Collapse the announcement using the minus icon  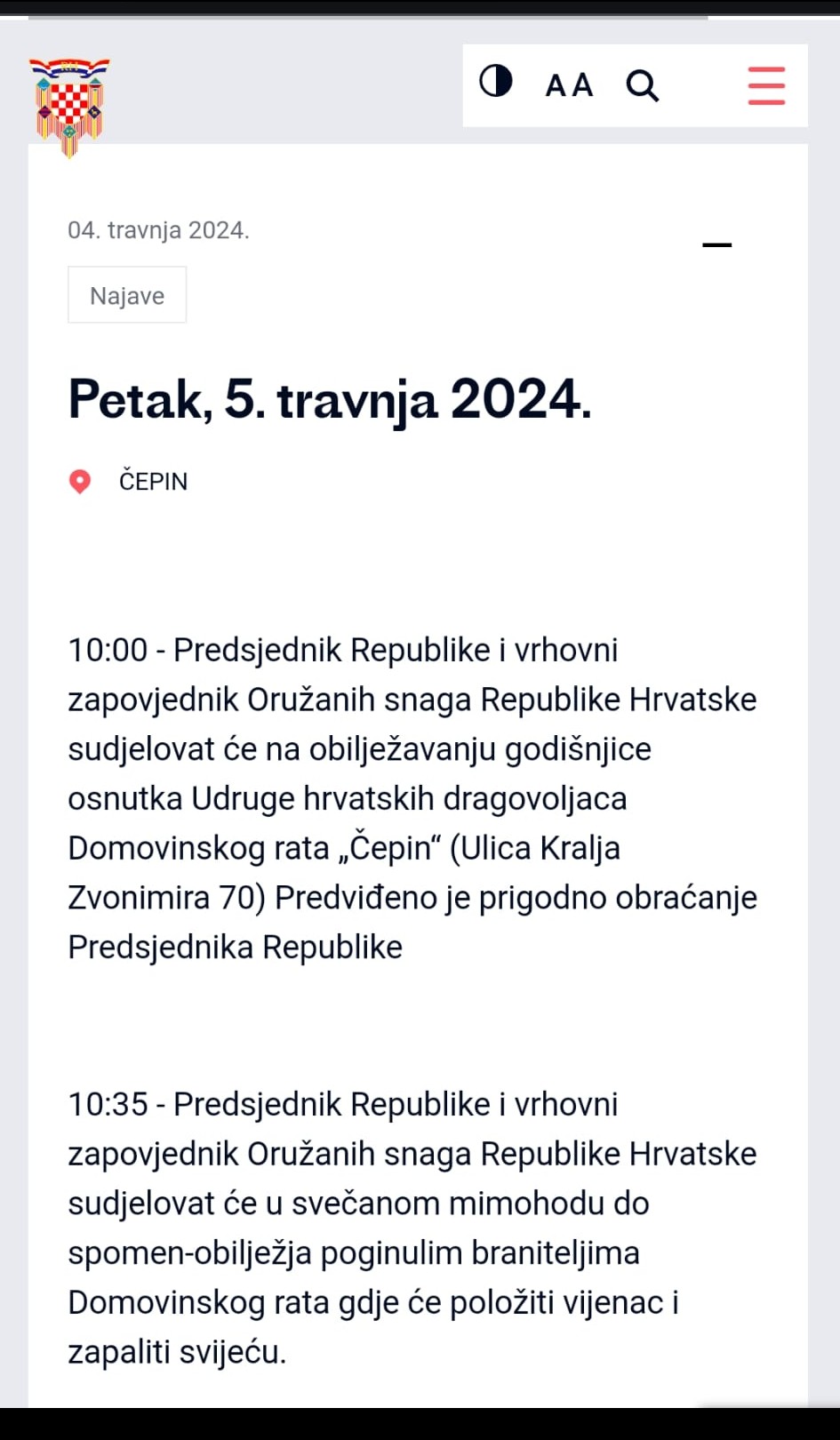[x=717, y=244]
